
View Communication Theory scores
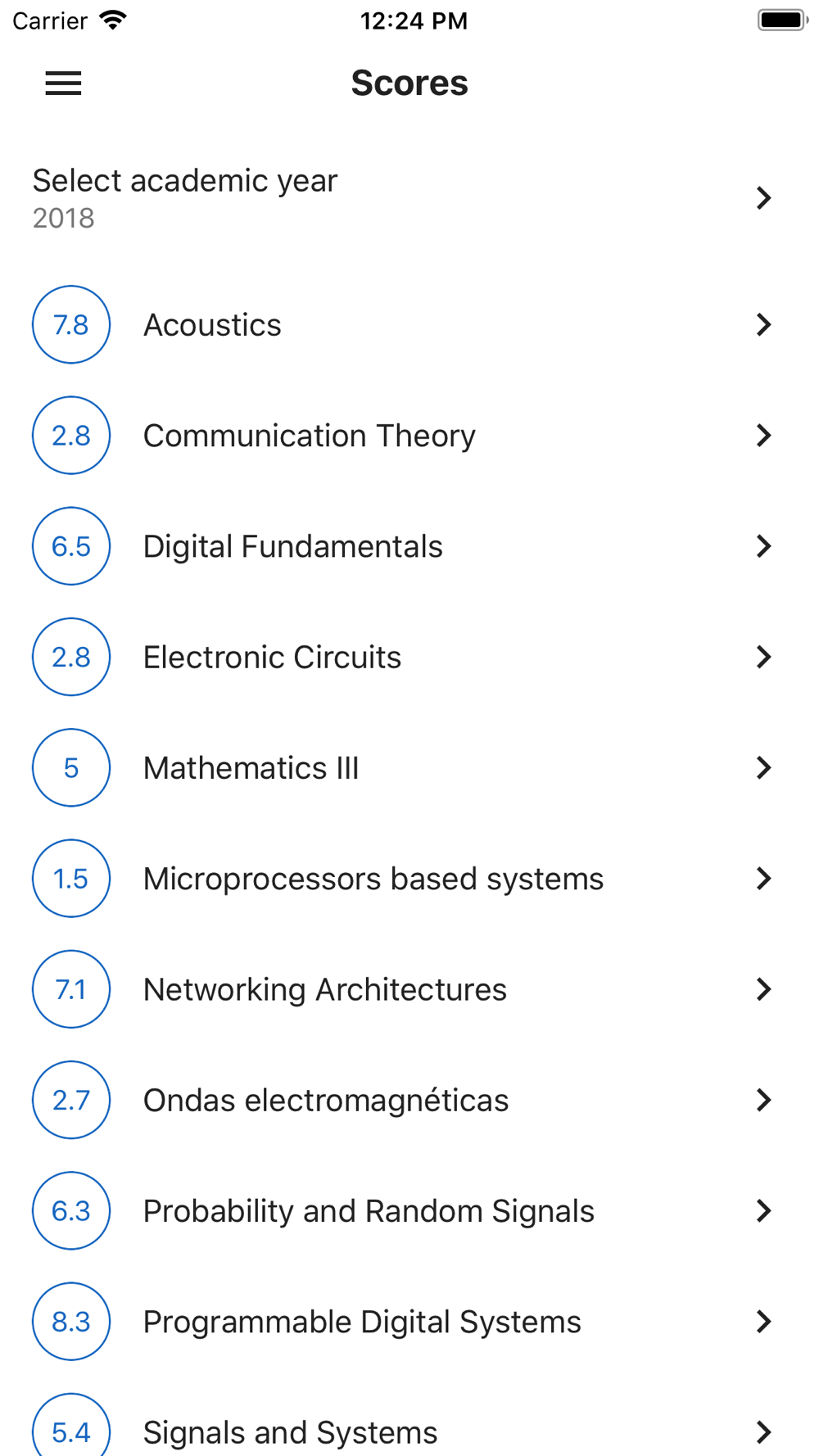(409, 435)
